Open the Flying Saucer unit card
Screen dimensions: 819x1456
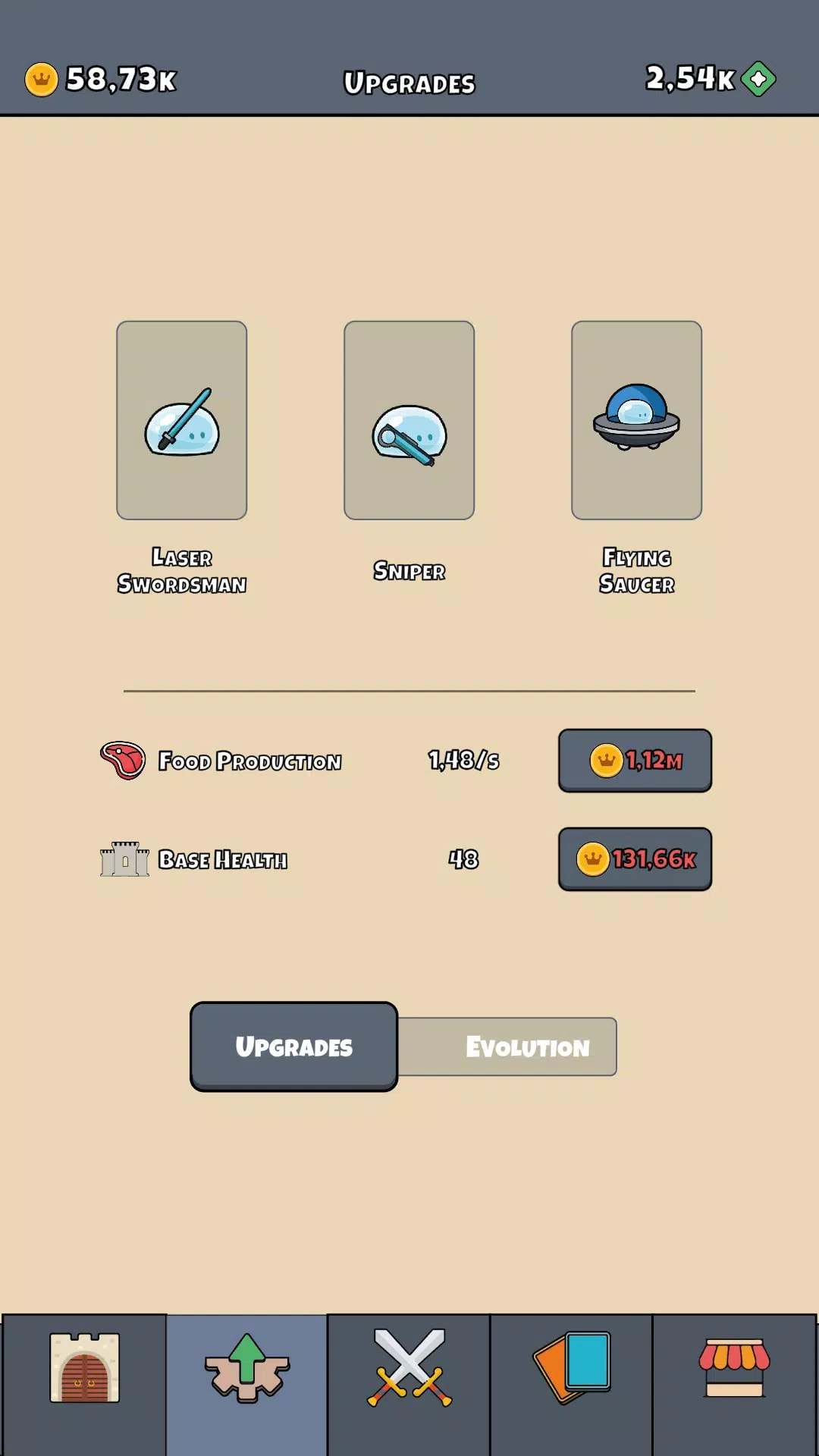pyautogui.click(x=636, y=420)
